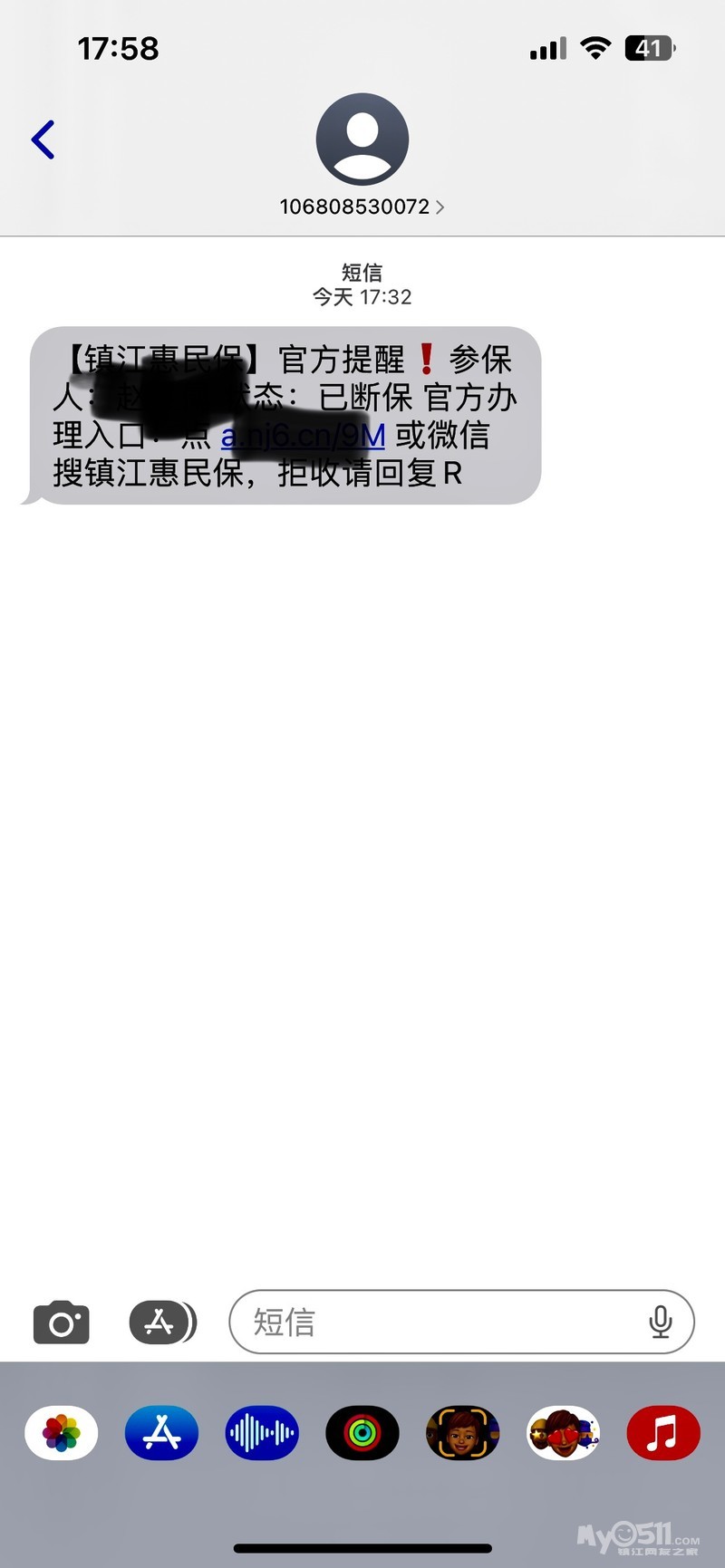Open the Photos app in the drawer
The width and height of the screenshot is (725, 1568).
pos(62,1433)
